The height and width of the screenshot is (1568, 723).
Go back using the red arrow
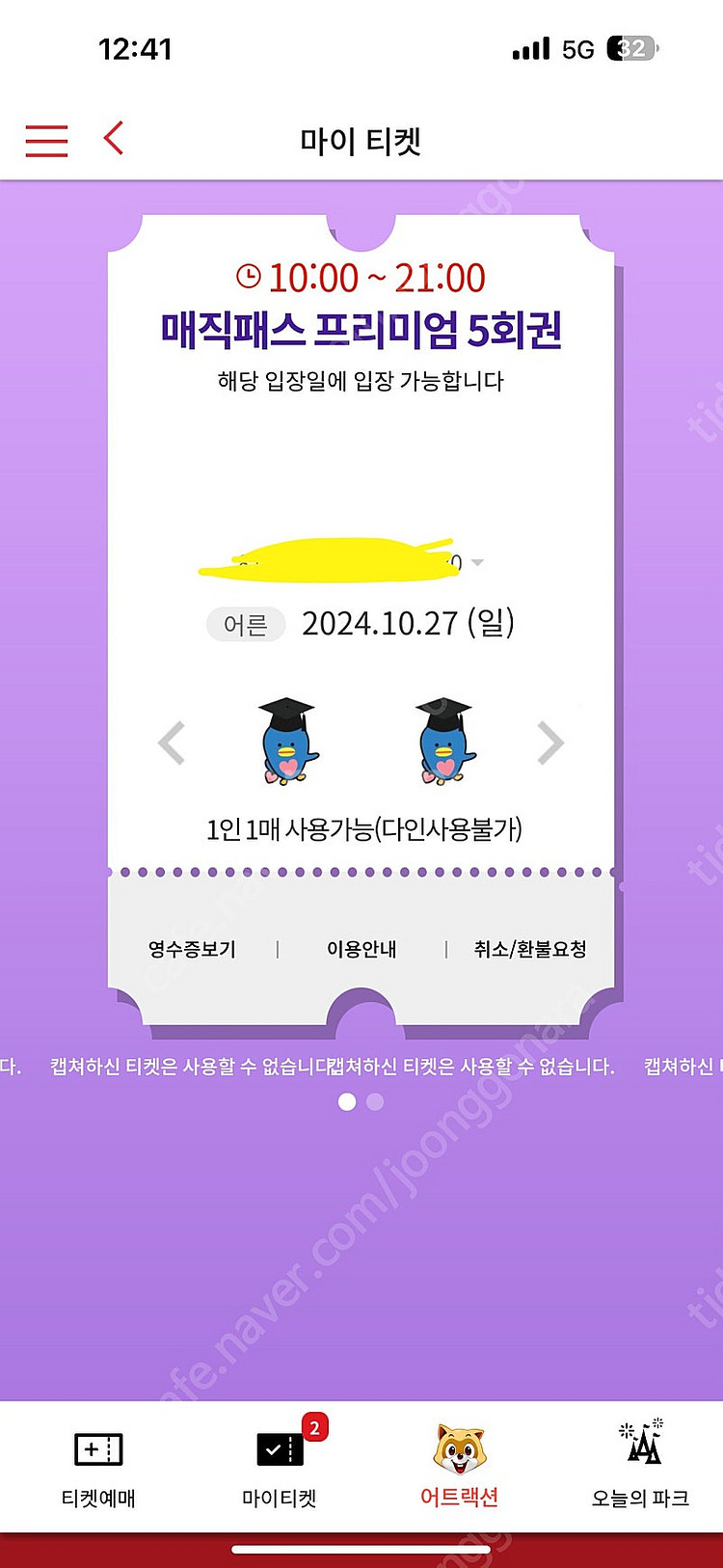pyautogui.click(x=114, y=138)
